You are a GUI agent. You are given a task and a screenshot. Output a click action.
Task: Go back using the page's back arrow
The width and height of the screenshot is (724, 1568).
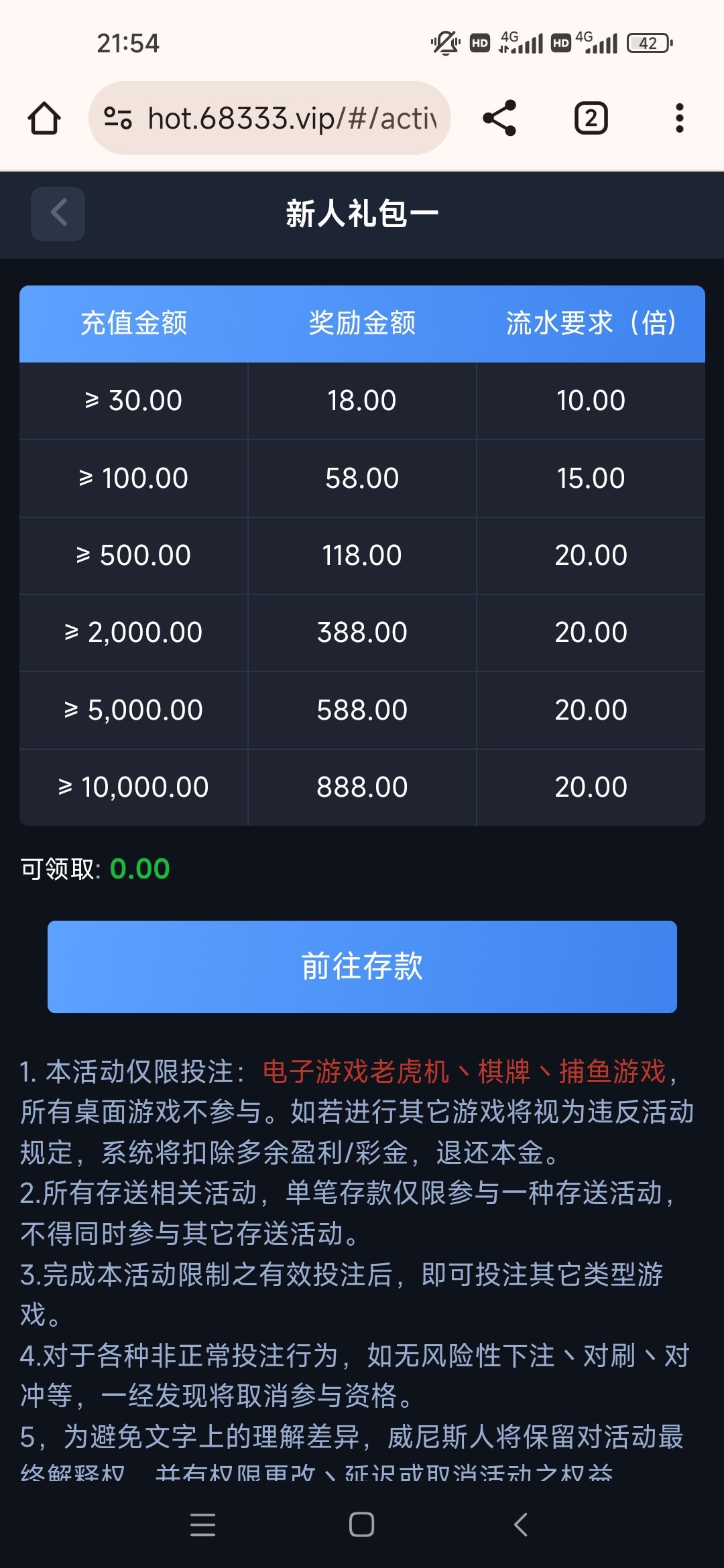pos(58,214)
